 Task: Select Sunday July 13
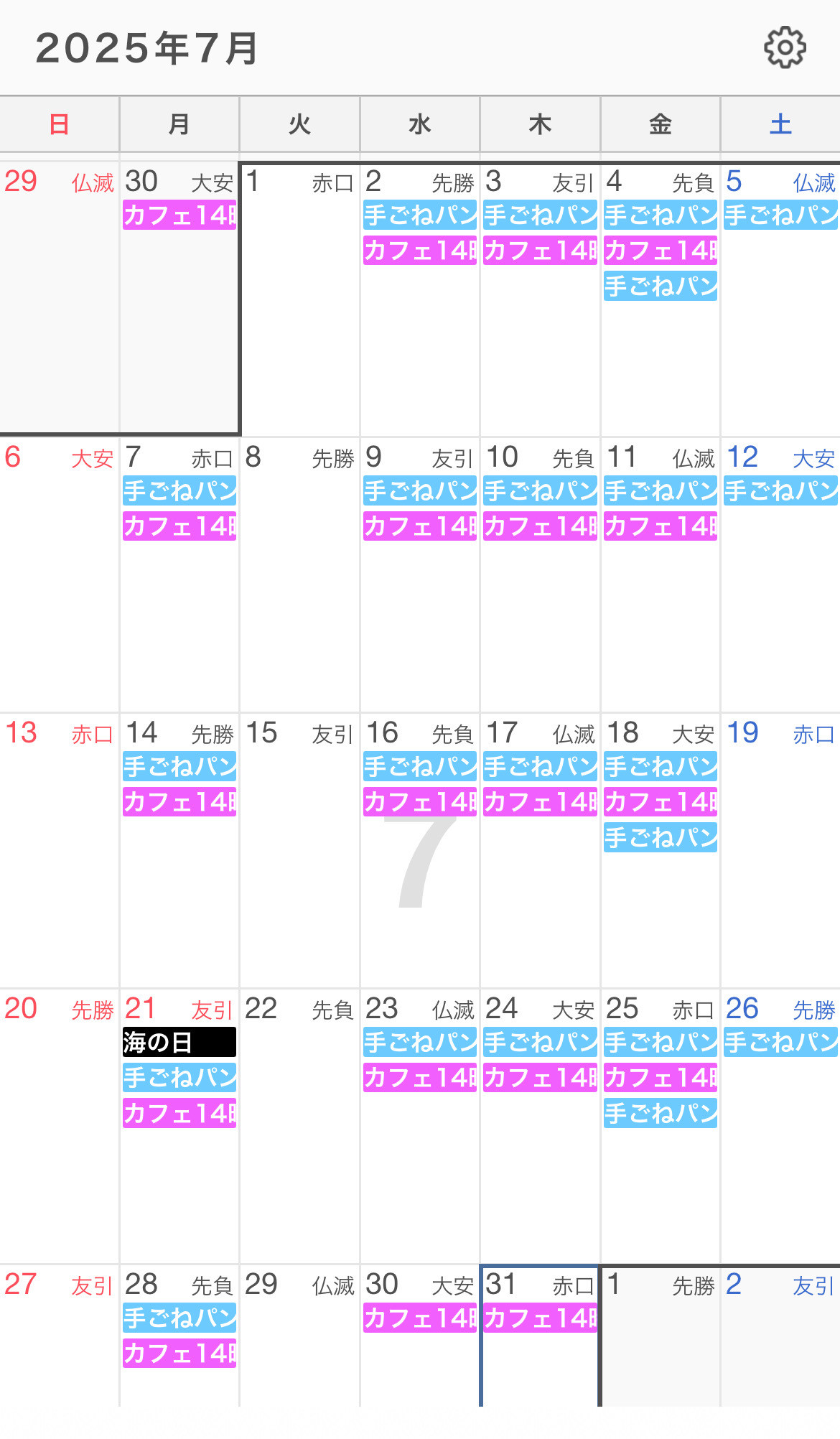pos(60,850)
